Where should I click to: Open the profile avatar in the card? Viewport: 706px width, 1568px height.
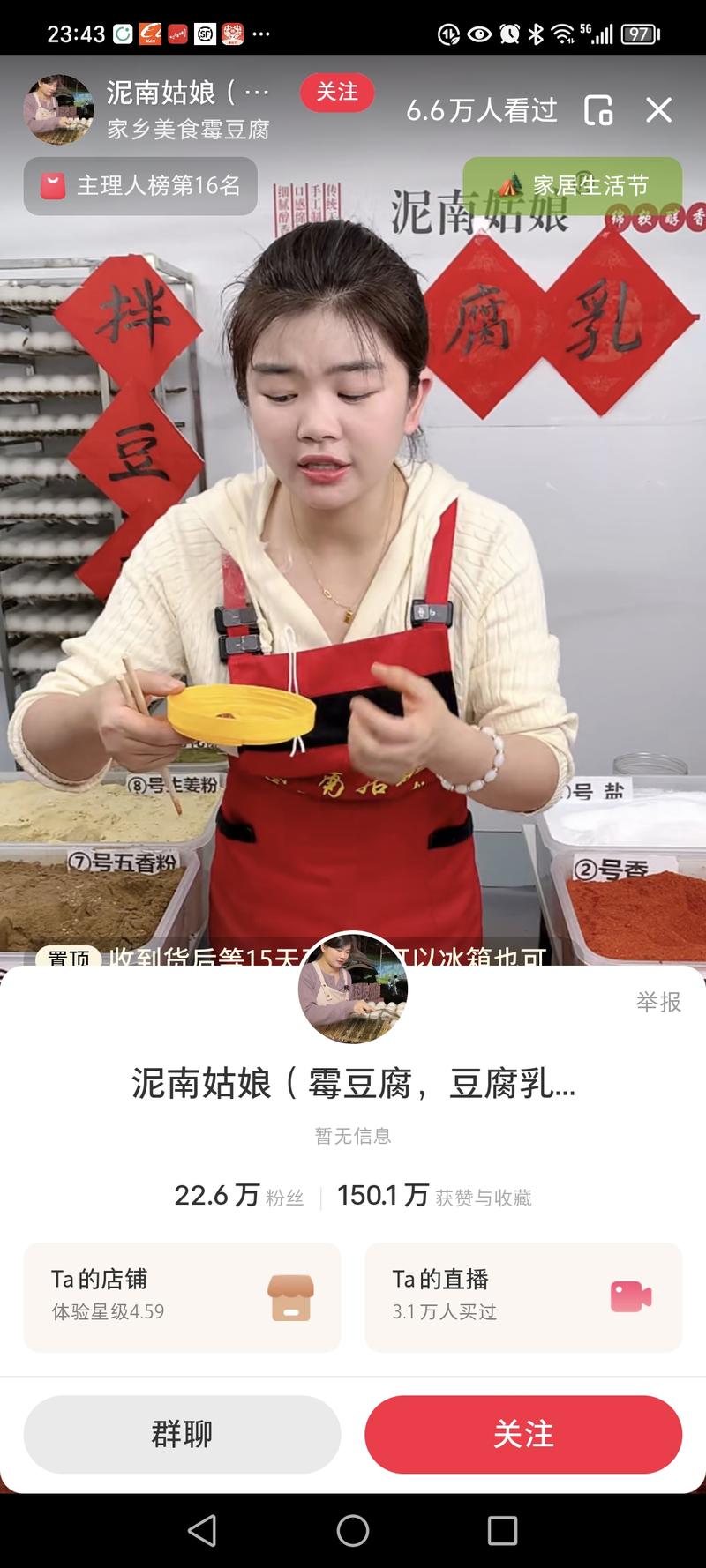[x=353, y=988]
